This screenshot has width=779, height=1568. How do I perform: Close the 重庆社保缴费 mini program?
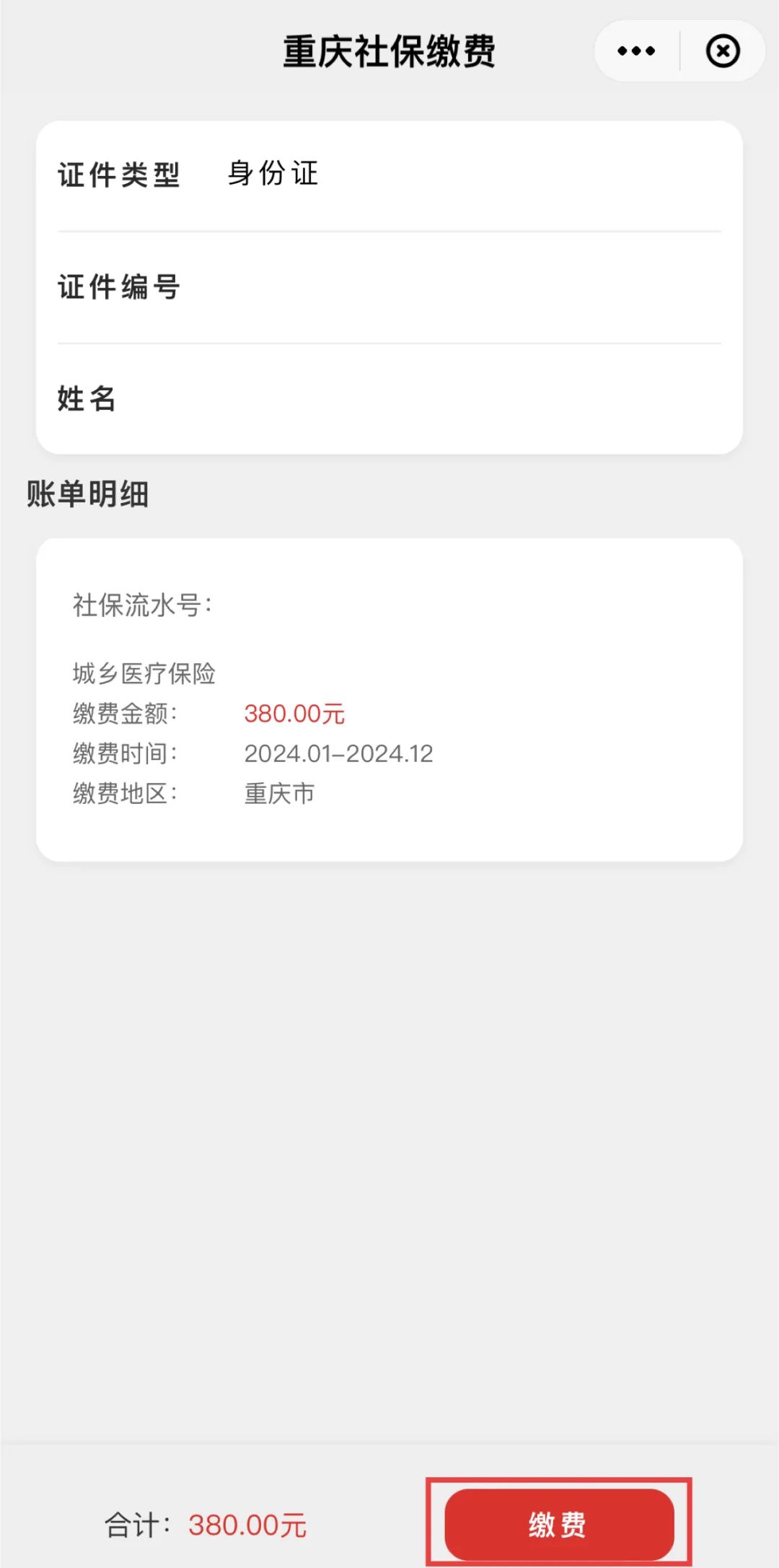(x=723, y=51)
